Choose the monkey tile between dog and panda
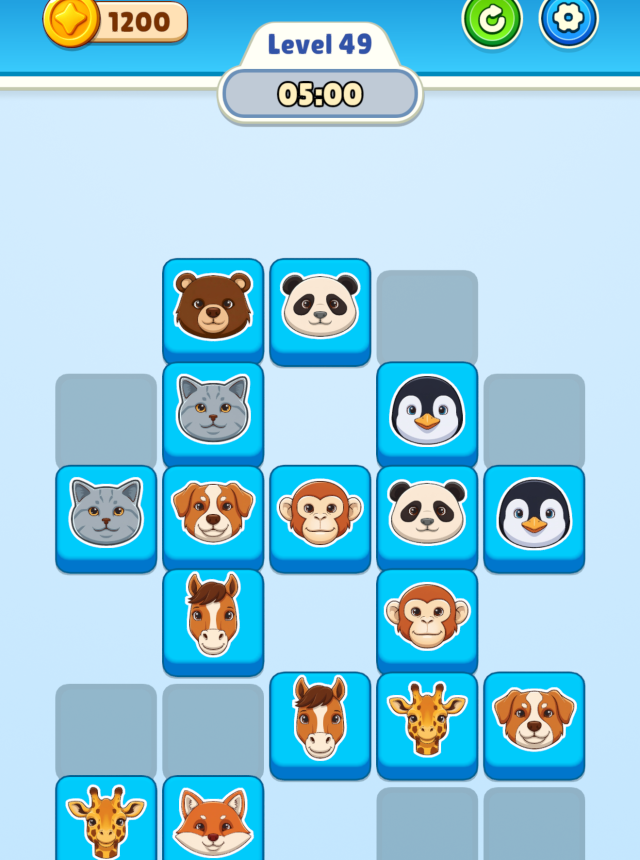This screenshot has height=860, width=640. point(320,512)
